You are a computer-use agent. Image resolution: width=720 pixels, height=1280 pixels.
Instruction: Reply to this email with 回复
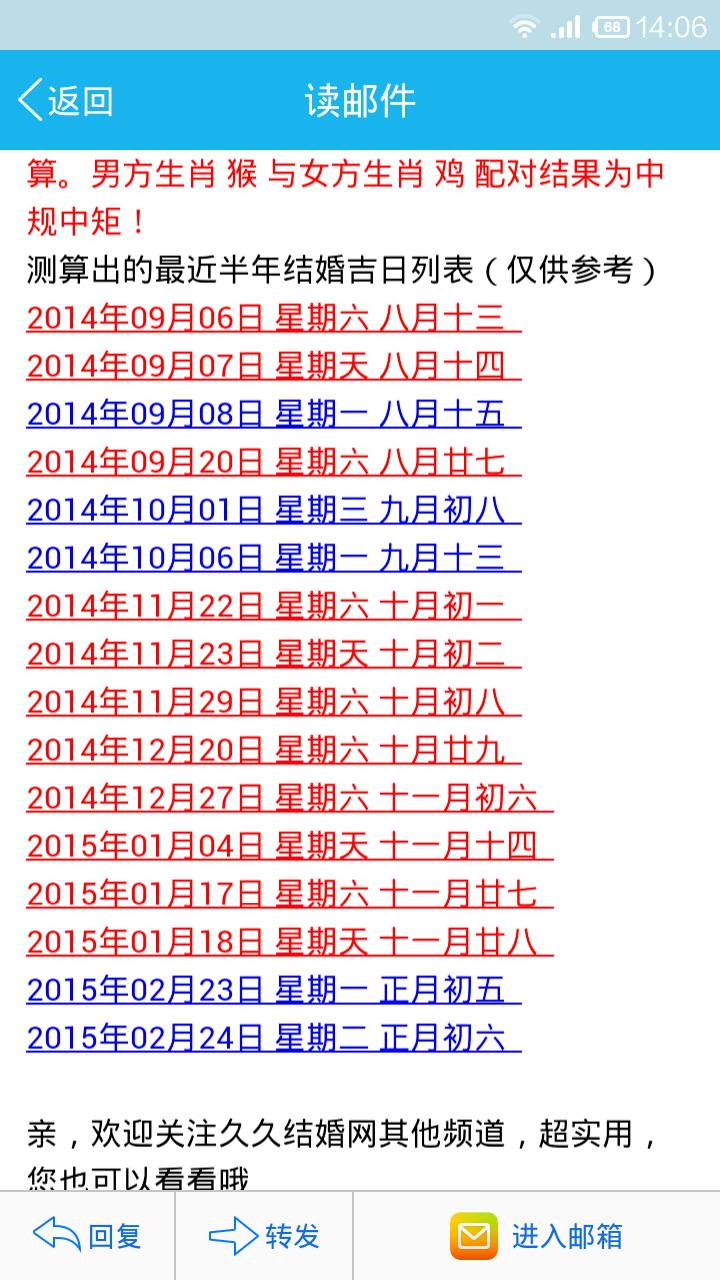(x=87, y=1236)
